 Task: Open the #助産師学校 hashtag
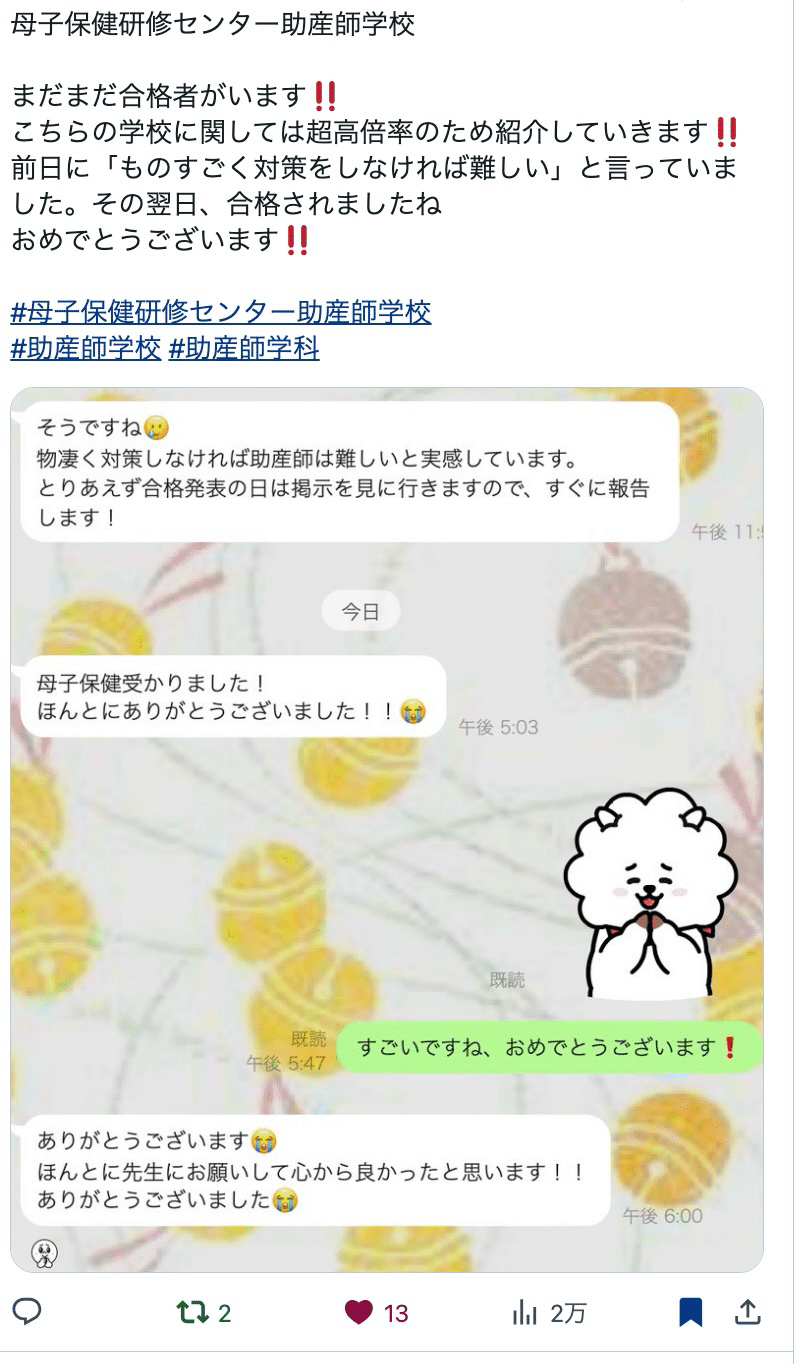point(86,348)
